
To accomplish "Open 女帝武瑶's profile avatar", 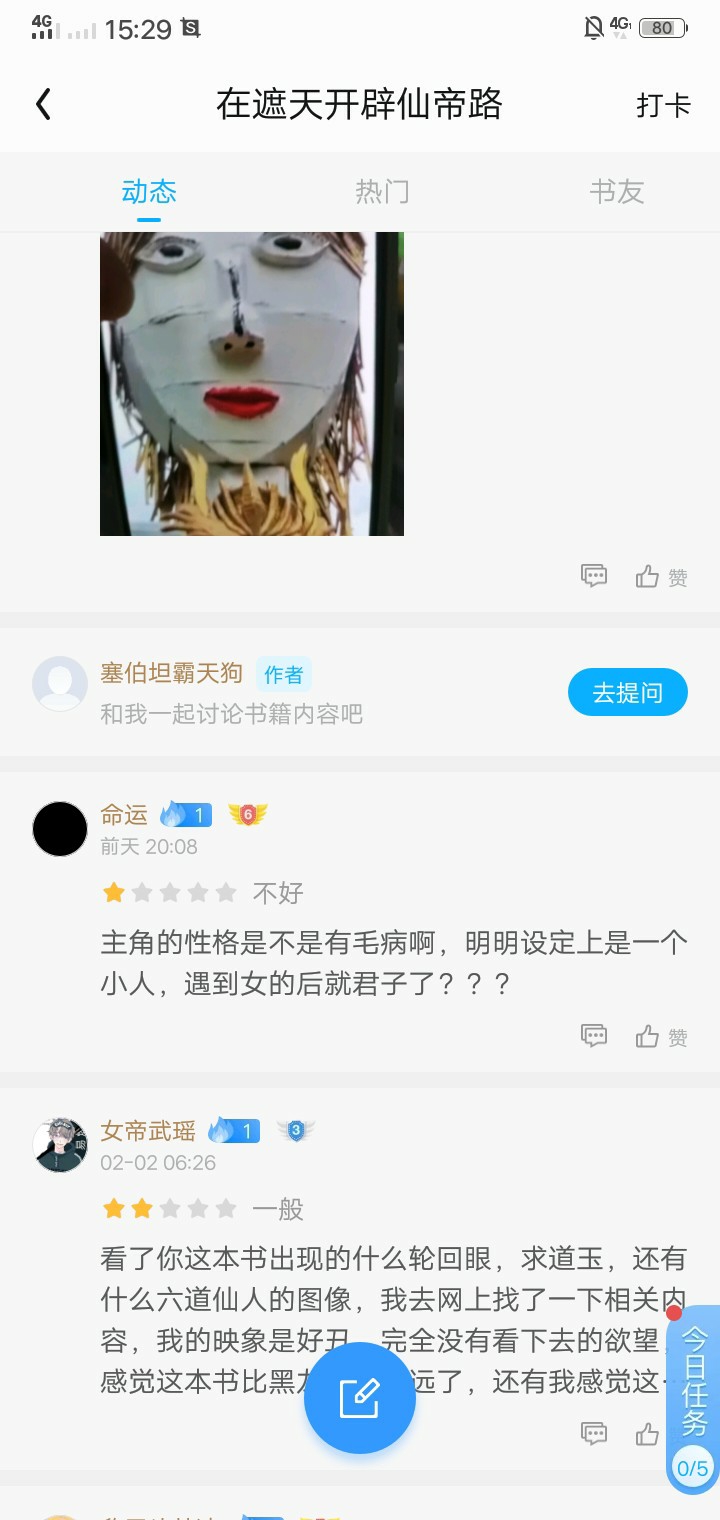I will coord(60,1145).
